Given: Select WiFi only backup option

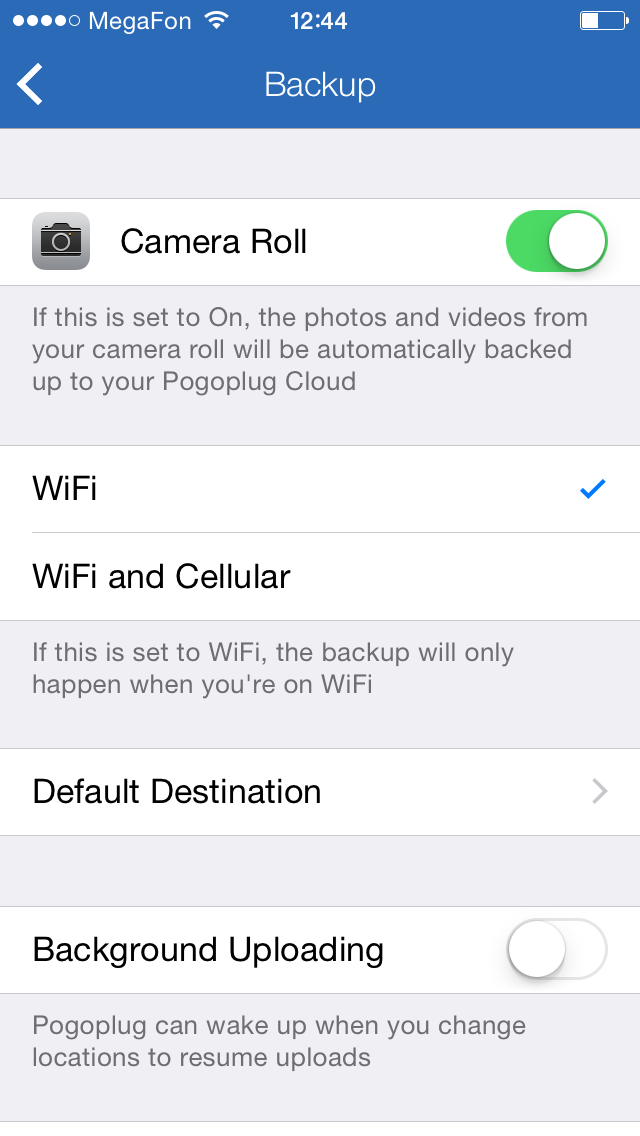Looking at the screenshot, I should [x=320, y=489].
